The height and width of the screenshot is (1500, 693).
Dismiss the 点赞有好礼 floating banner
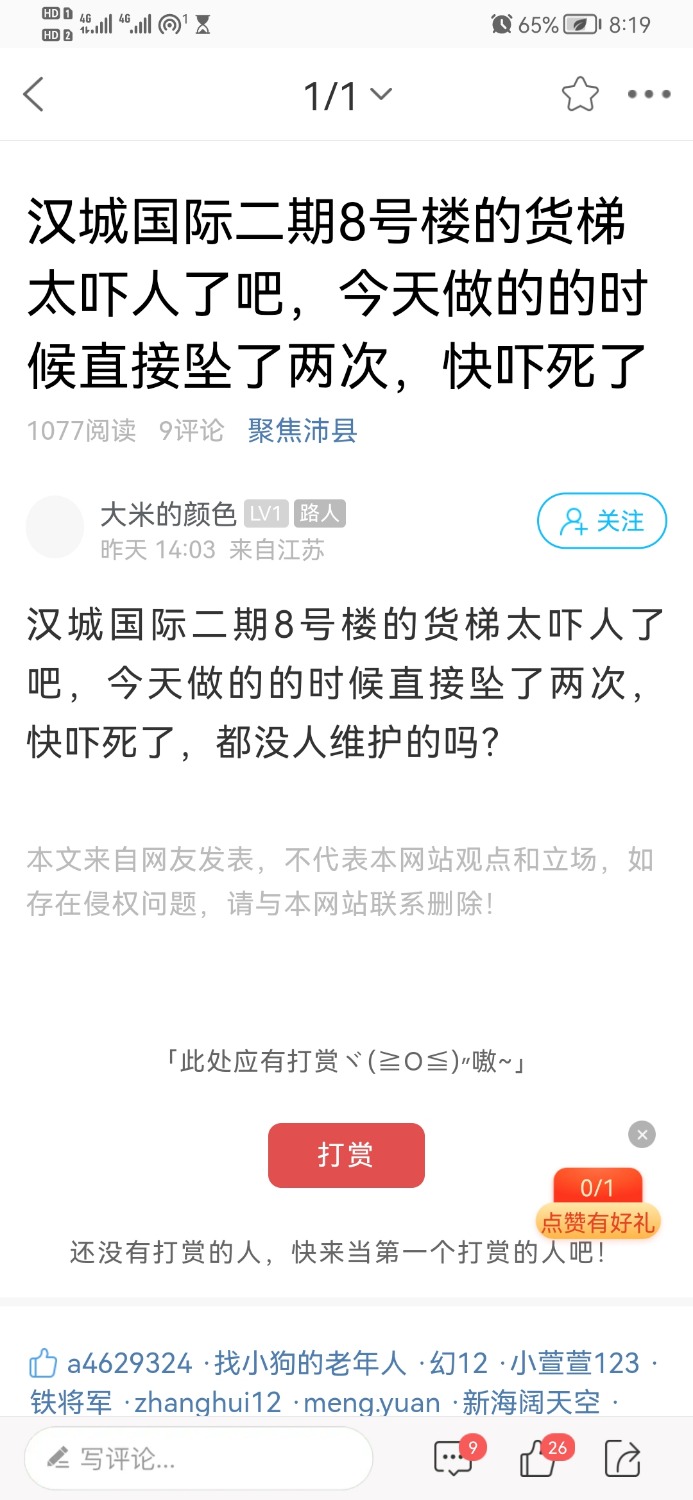[642, 1134]
